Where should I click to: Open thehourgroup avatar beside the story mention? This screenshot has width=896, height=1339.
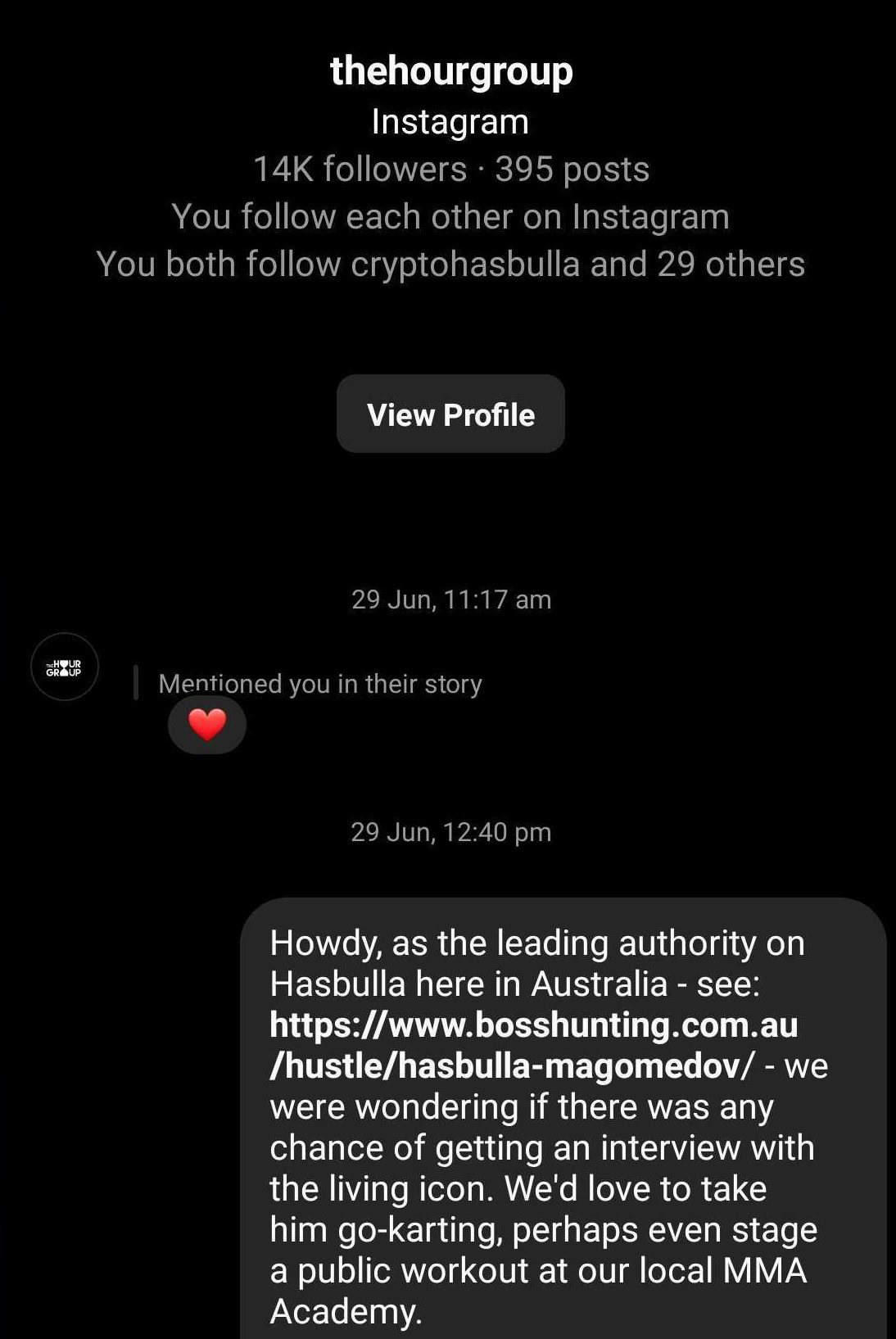click(x=65, y=667)
